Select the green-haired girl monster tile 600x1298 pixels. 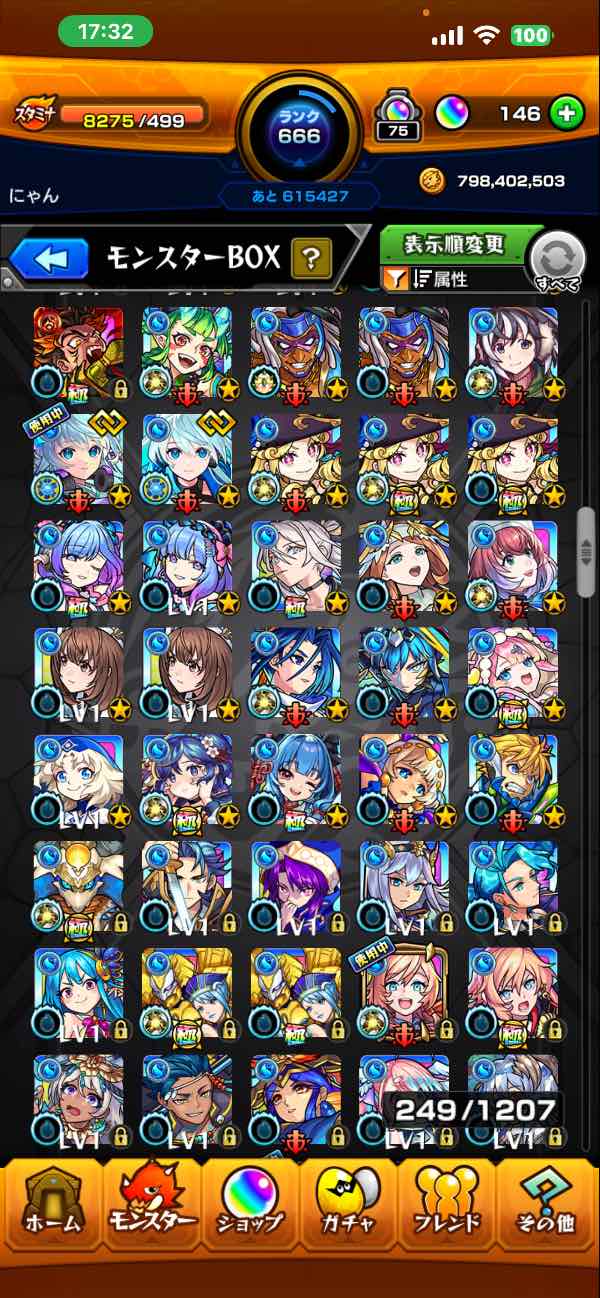[x=187, y=351]
